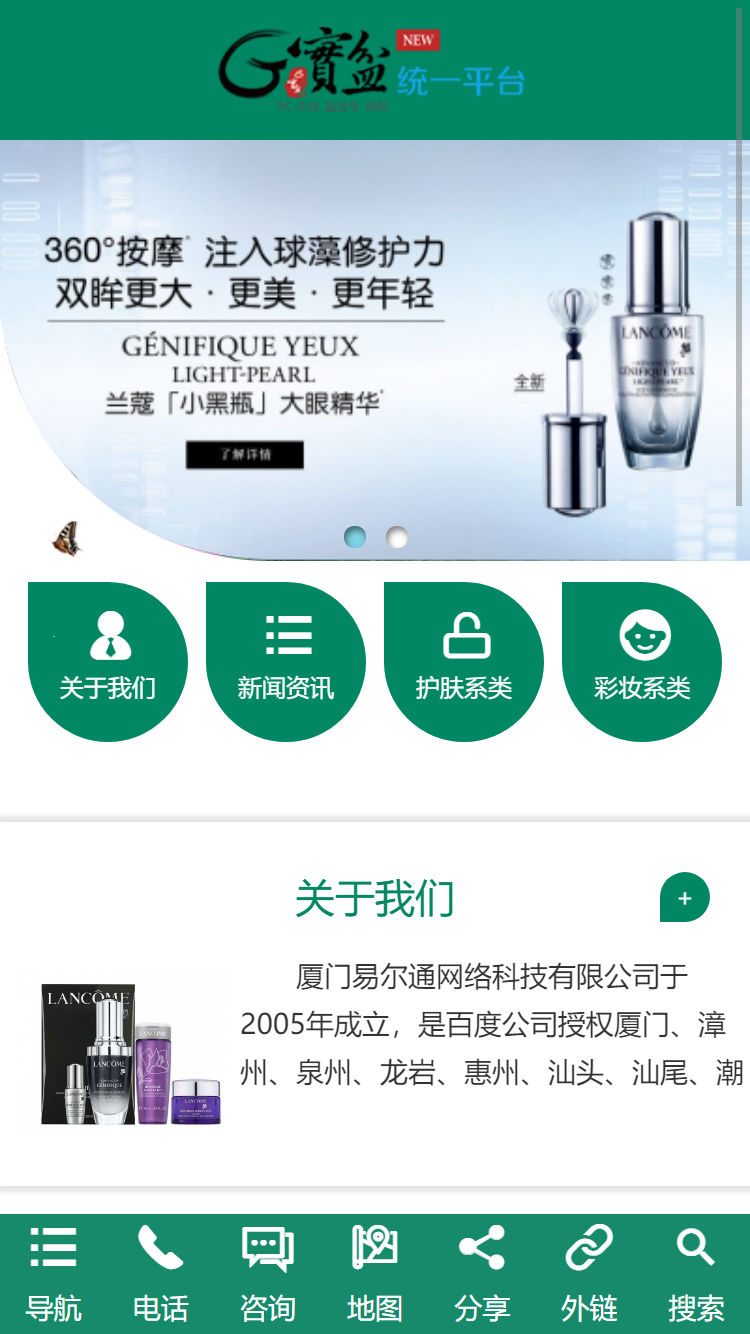Image resolution: width=750 pixels, height=1334 pixels.
Task: Open the 地图 map item
Action: 375,1273
